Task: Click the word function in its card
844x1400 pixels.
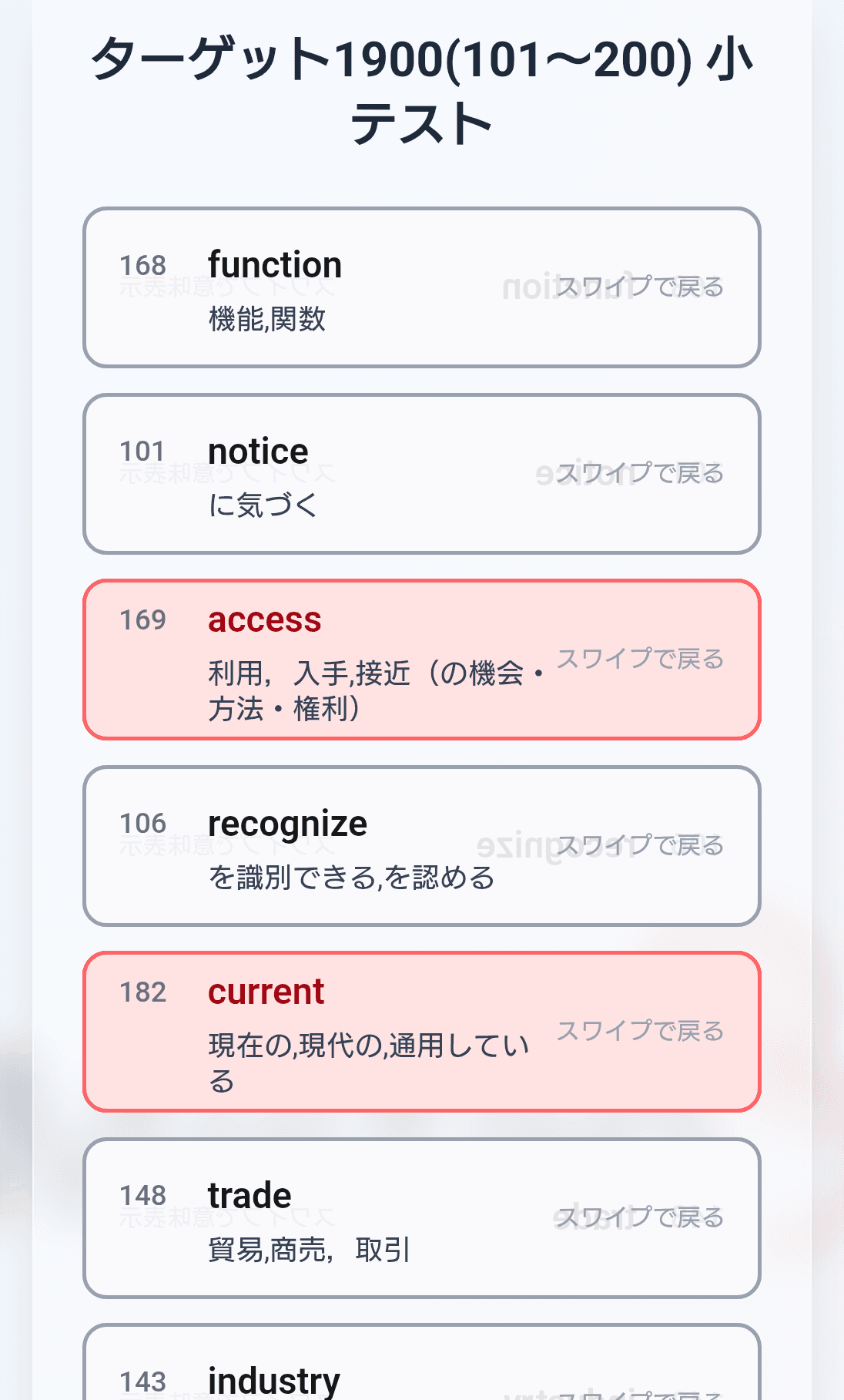Action: click(276, 264)
